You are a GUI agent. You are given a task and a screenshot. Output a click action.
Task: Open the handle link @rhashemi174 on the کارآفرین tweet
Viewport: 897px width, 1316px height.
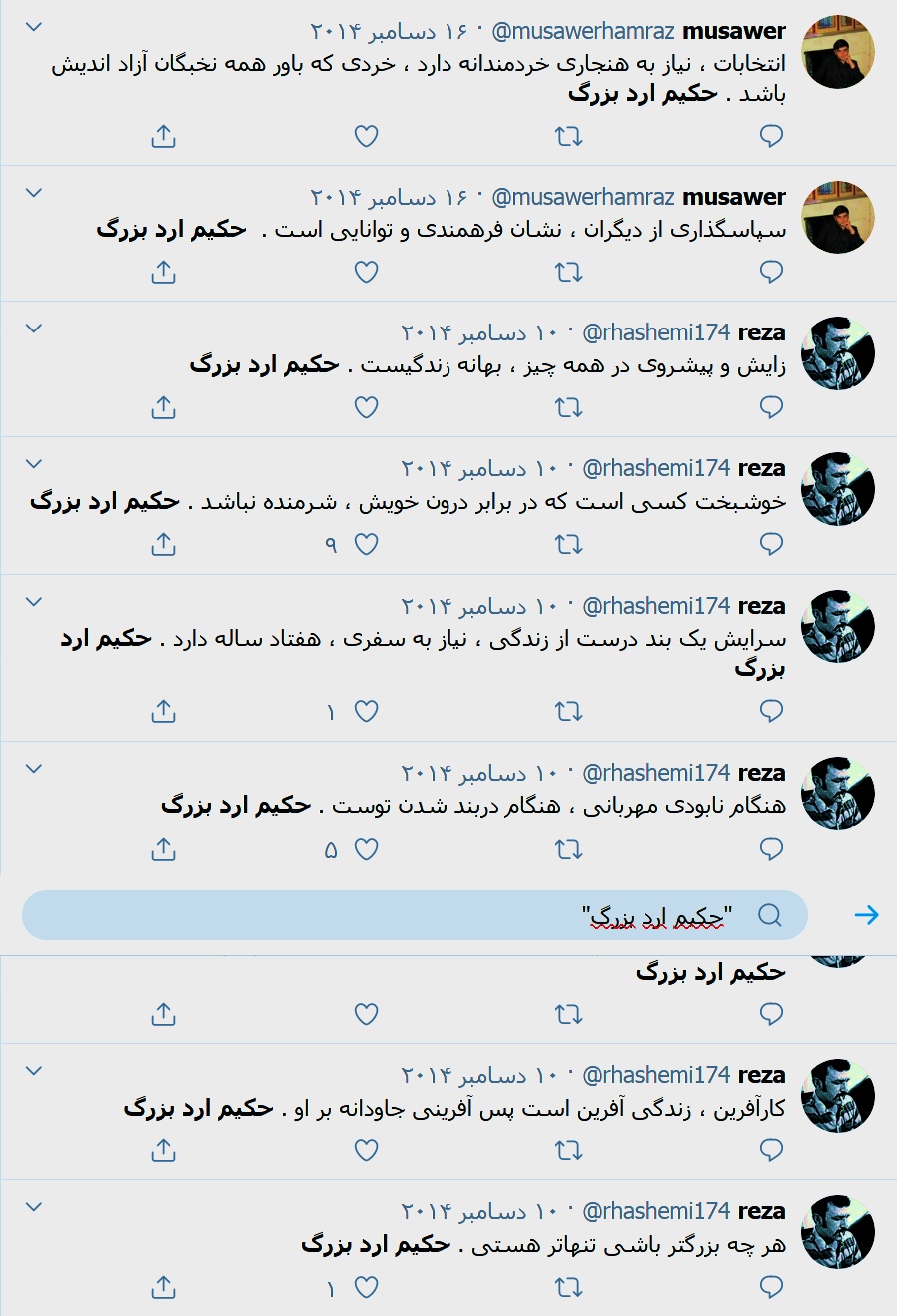656,1075
